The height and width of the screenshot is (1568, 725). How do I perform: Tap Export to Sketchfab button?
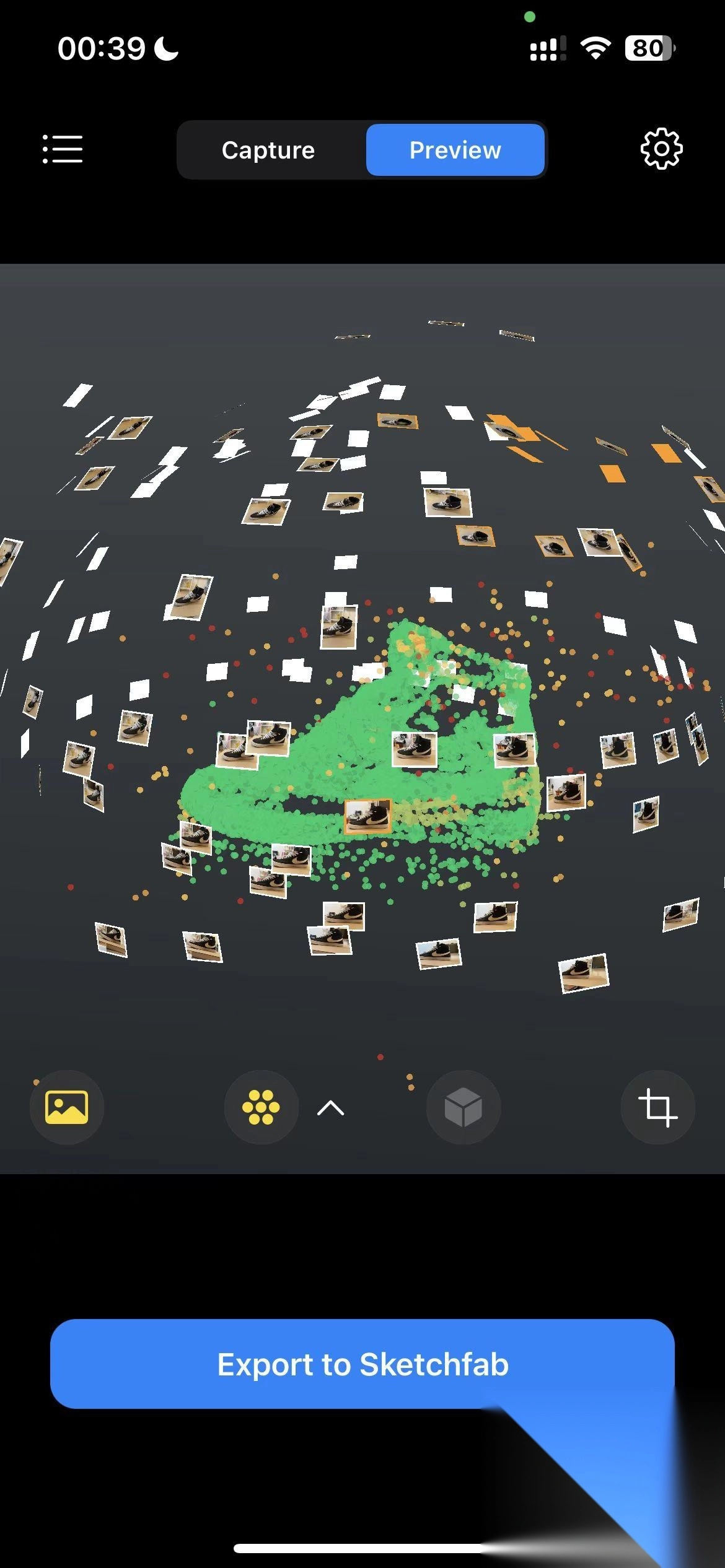tap(362, 1365)
